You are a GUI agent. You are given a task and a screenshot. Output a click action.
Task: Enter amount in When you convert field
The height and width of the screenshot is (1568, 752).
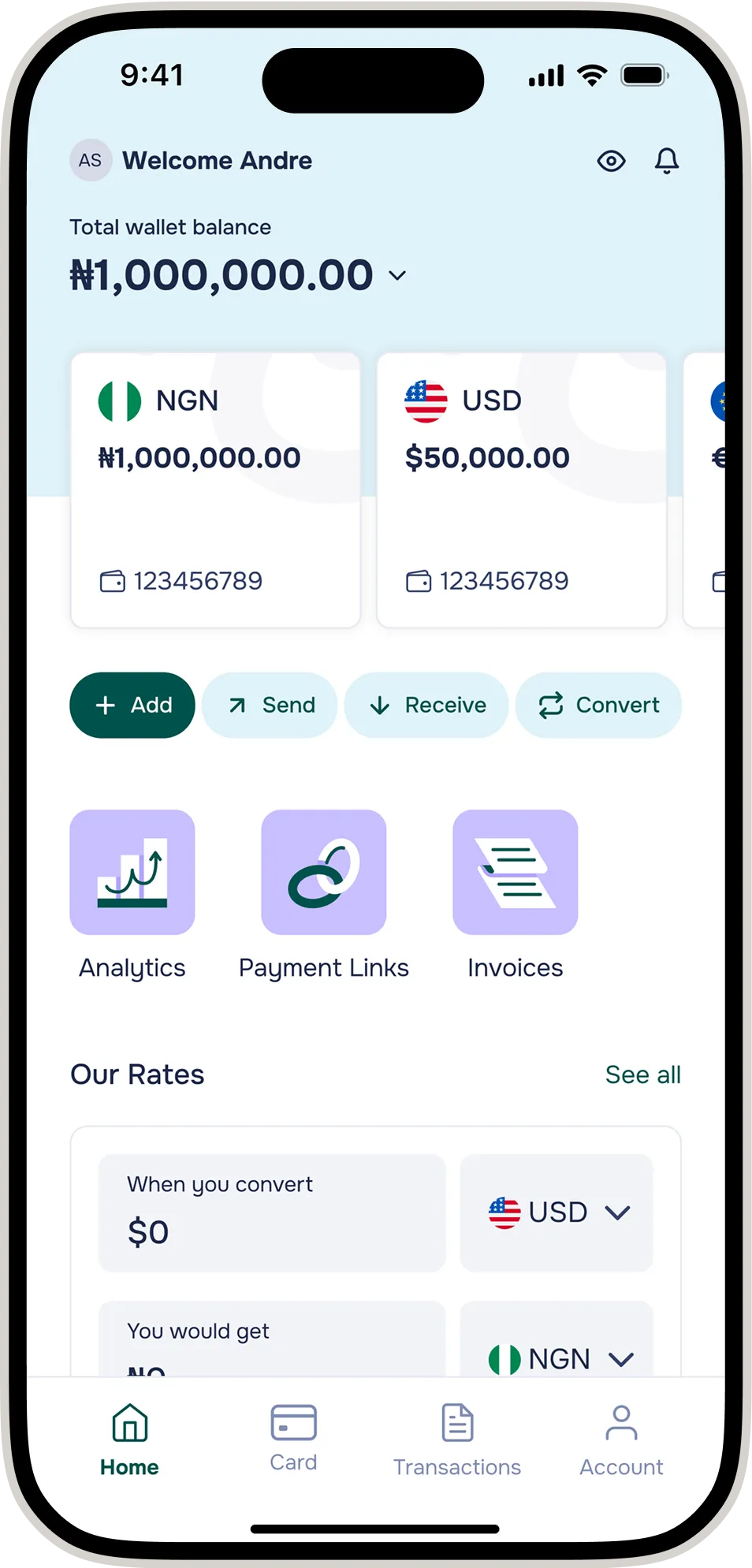271,1213
